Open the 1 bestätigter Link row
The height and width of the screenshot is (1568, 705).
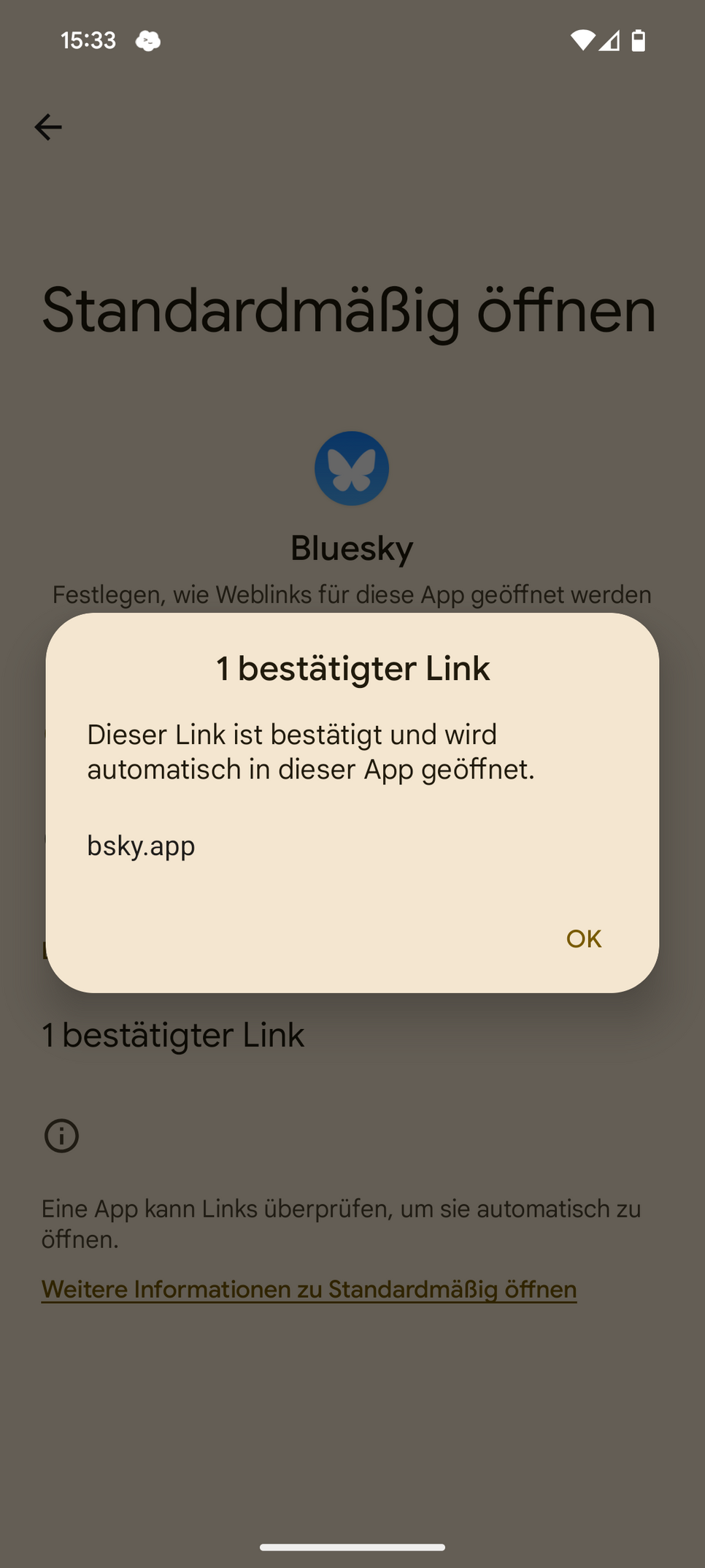point(173,1035)
